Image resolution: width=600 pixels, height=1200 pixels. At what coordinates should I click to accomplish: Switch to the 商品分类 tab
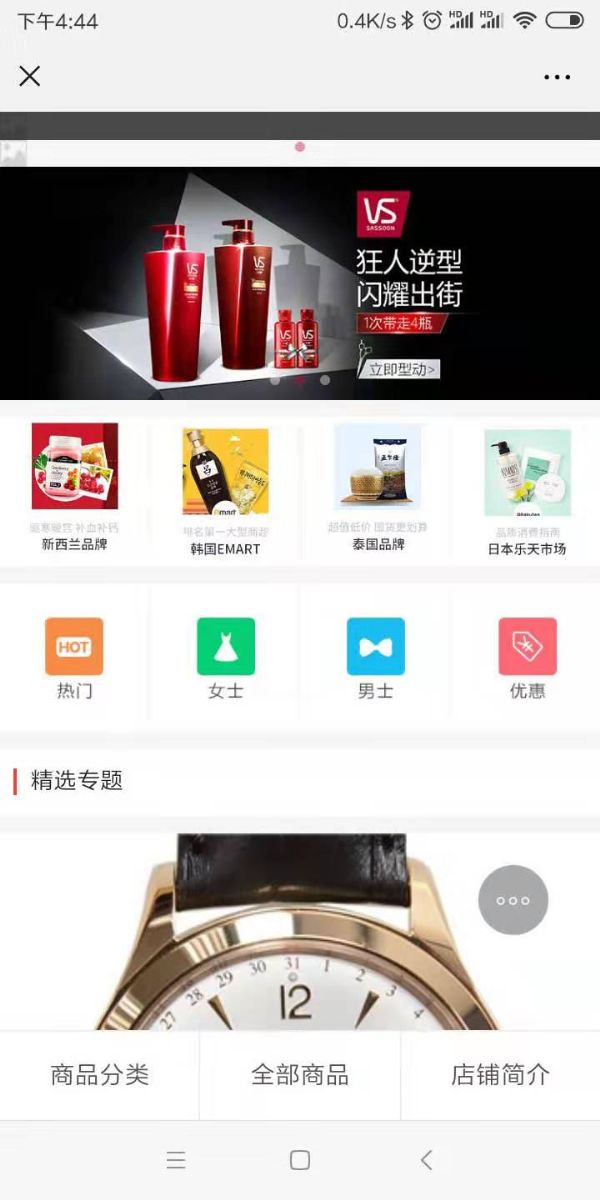(100, 1075)
